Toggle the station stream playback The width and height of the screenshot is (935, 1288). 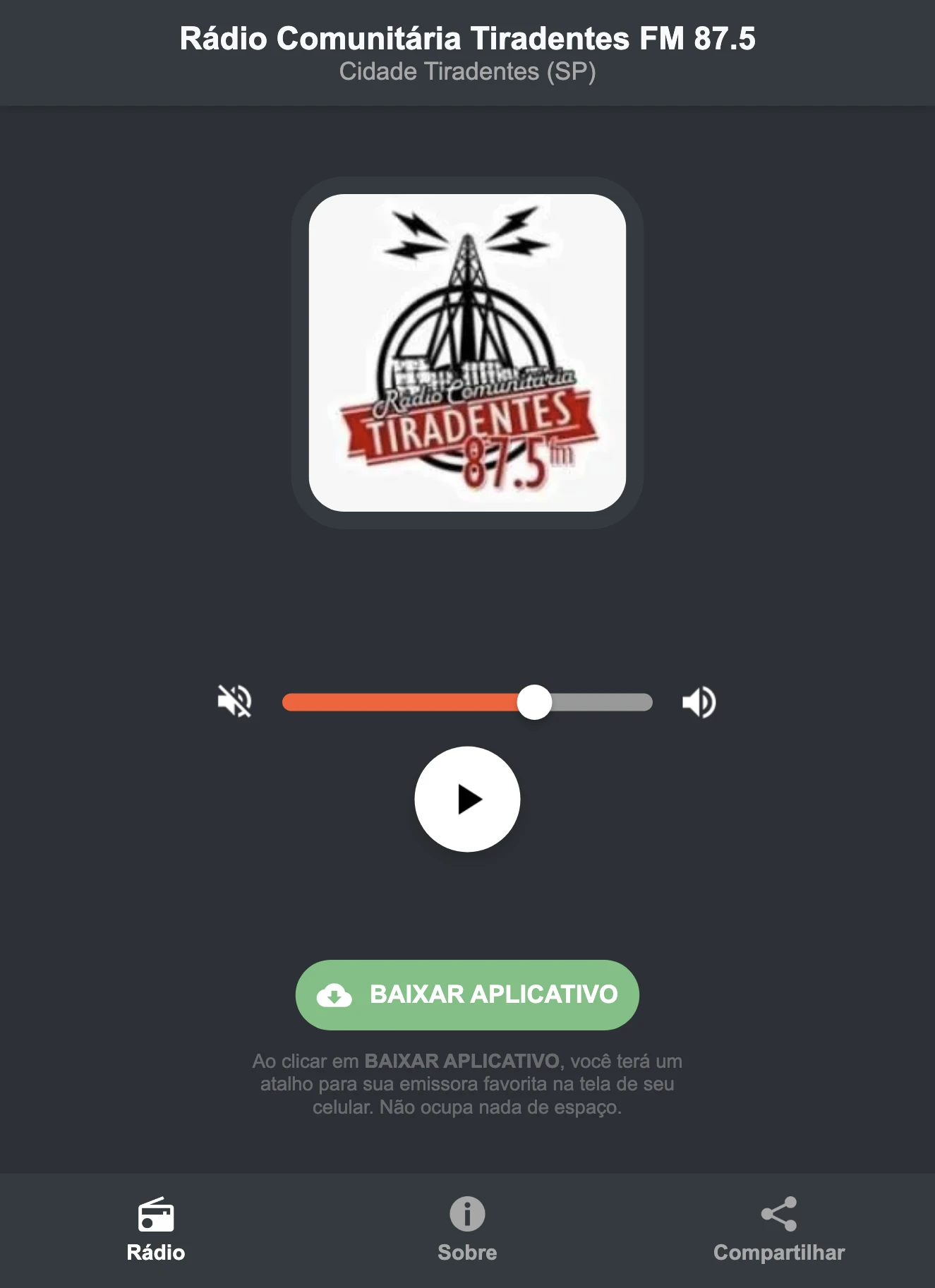[x=467, y=798]
